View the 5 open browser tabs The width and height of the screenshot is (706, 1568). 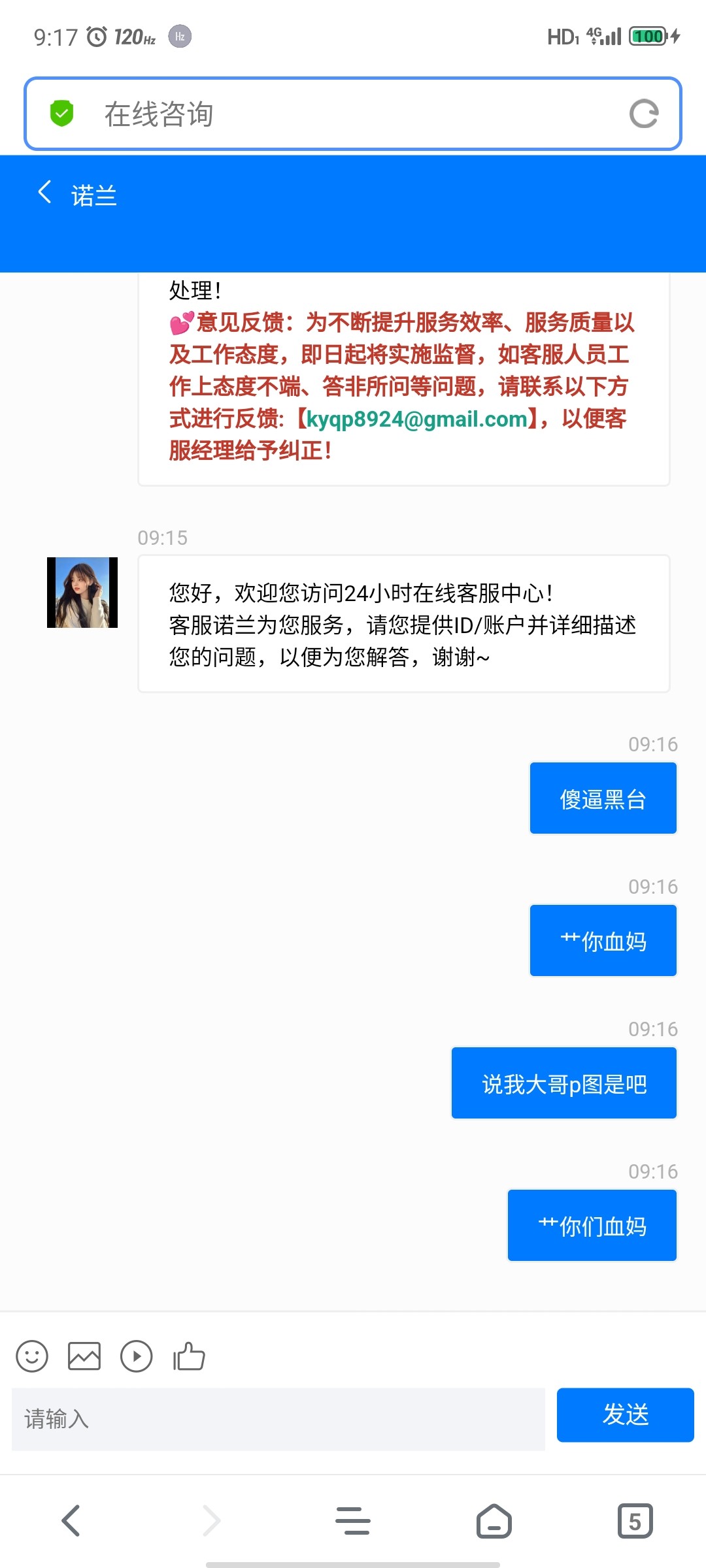(635, 1521)
